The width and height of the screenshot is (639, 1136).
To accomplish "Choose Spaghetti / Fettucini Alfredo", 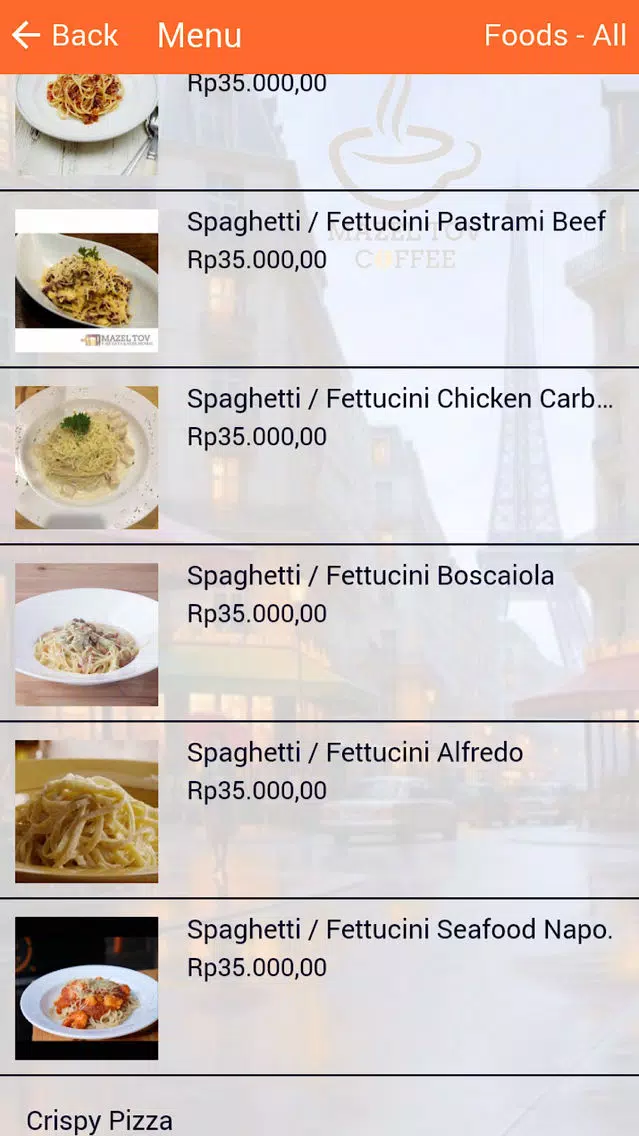I will coord(320,810).
